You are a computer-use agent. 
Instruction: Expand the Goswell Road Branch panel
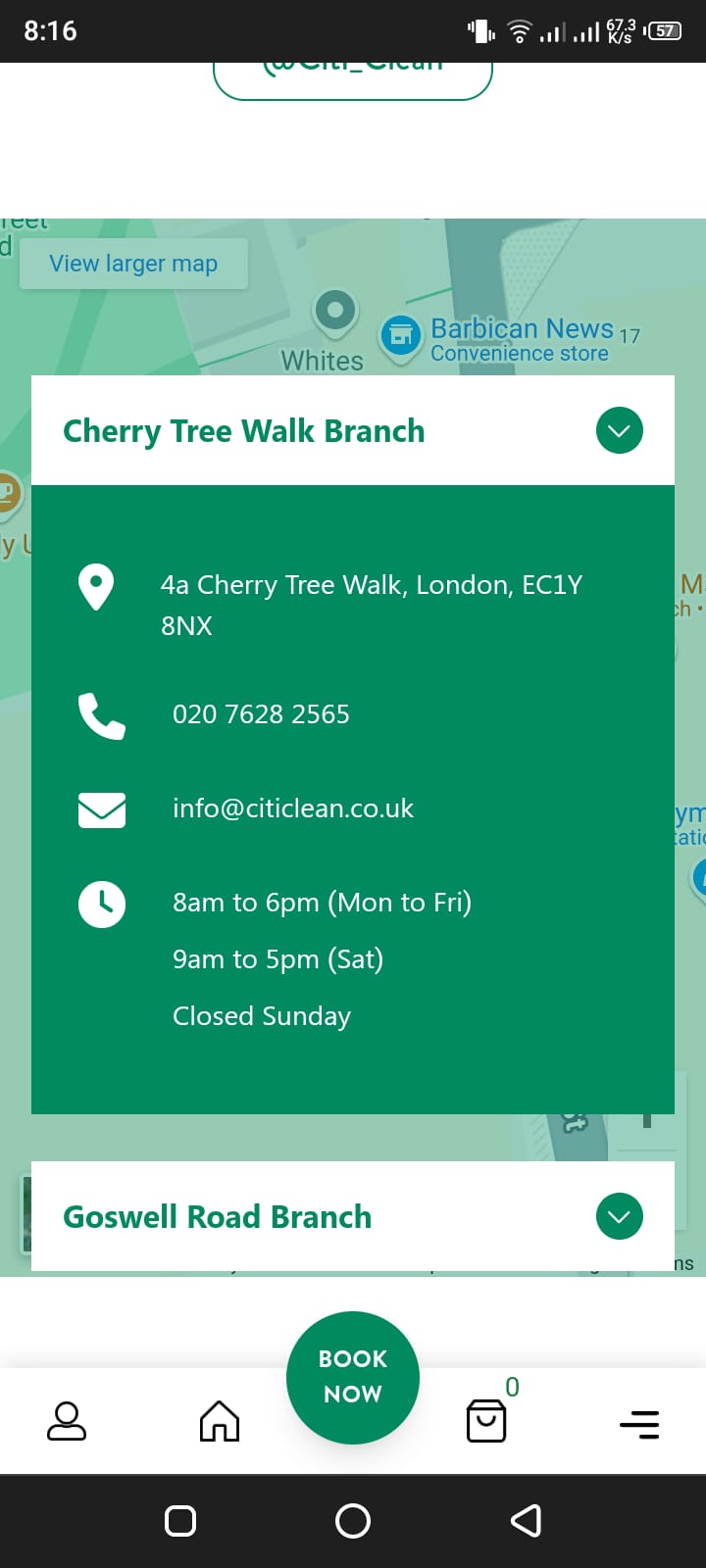tap(619, 1216)
